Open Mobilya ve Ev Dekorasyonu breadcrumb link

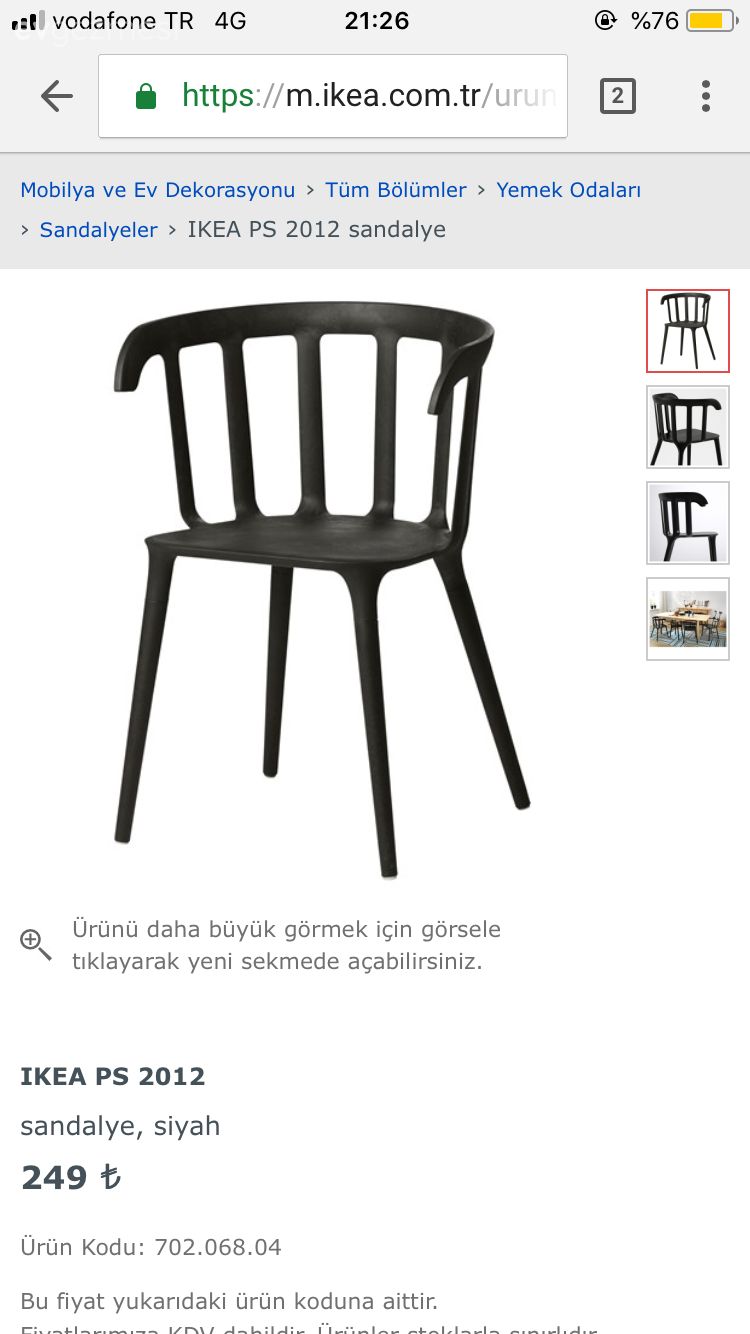tap(158, 190)
